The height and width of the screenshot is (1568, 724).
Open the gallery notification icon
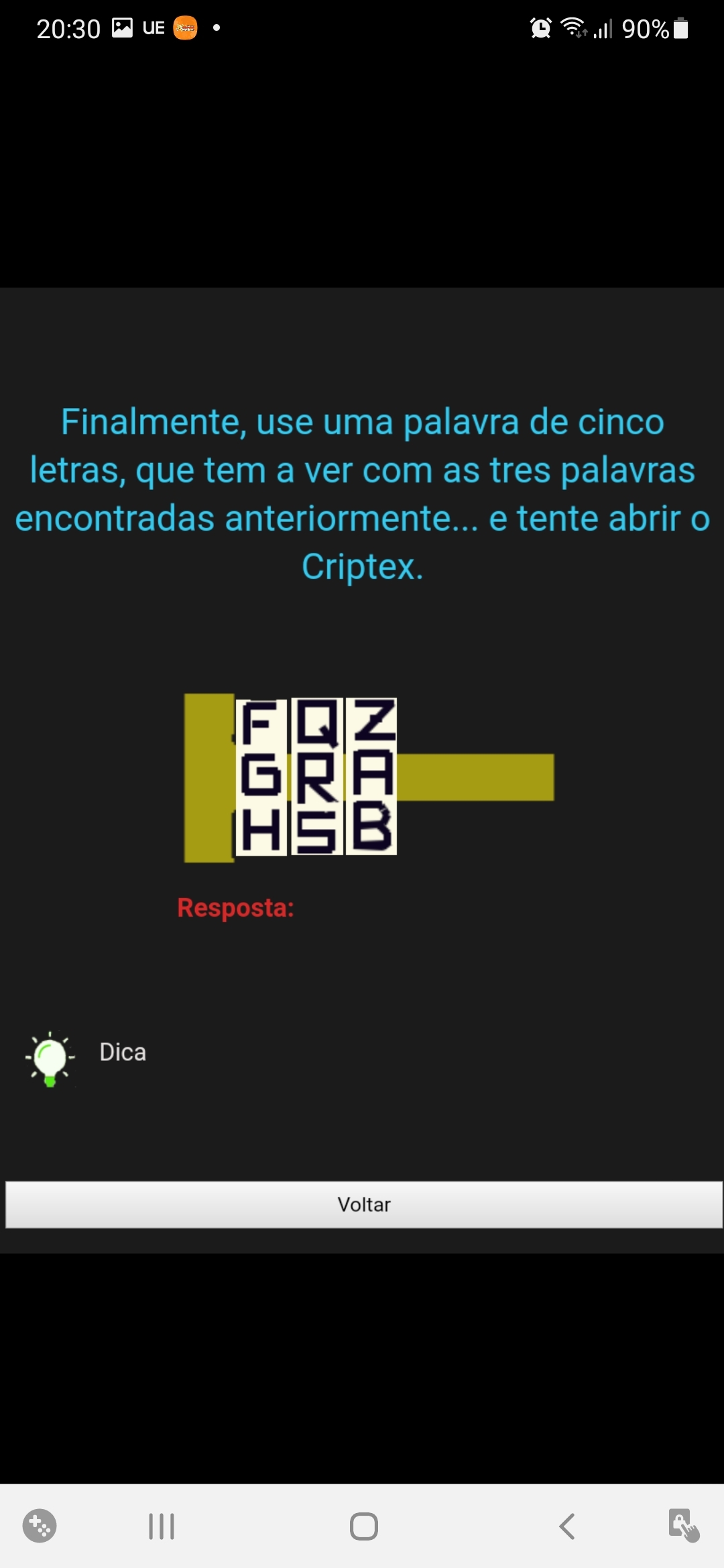[x=122, y=27]
